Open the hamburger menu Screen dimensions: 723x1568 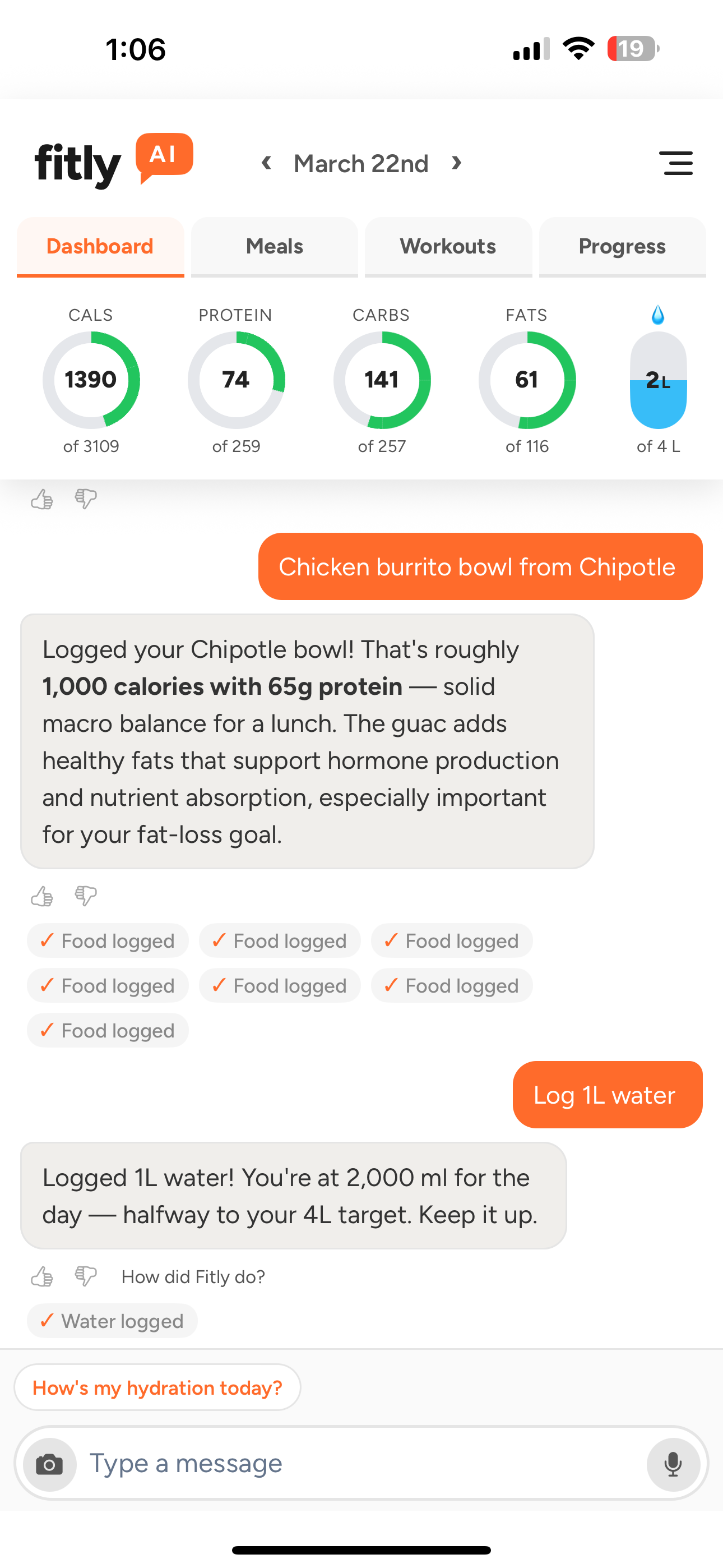click(676, 163)
